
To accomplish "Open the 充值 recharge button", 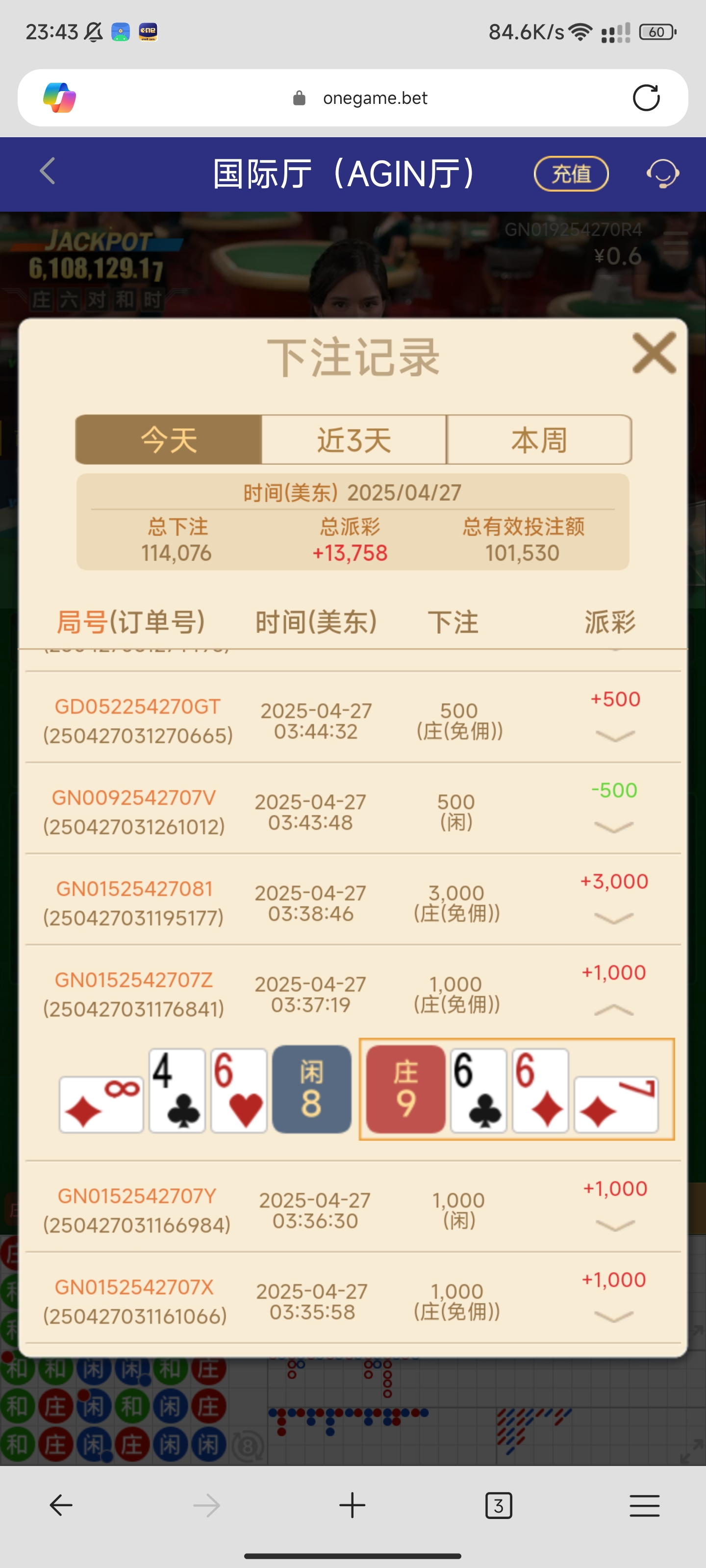I will click(x=571, y=174).
